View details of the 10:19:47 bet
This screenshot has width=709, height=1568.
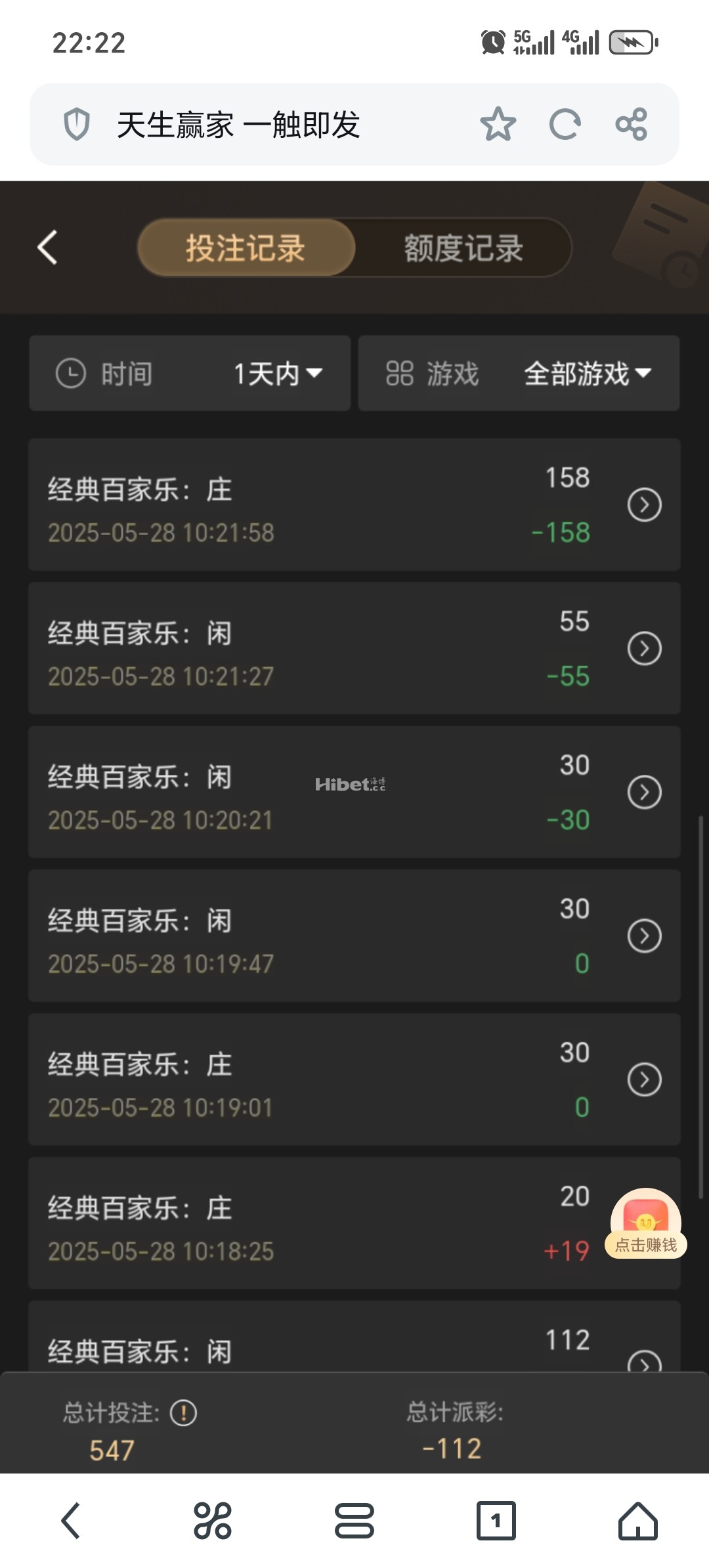pos(644,936)
